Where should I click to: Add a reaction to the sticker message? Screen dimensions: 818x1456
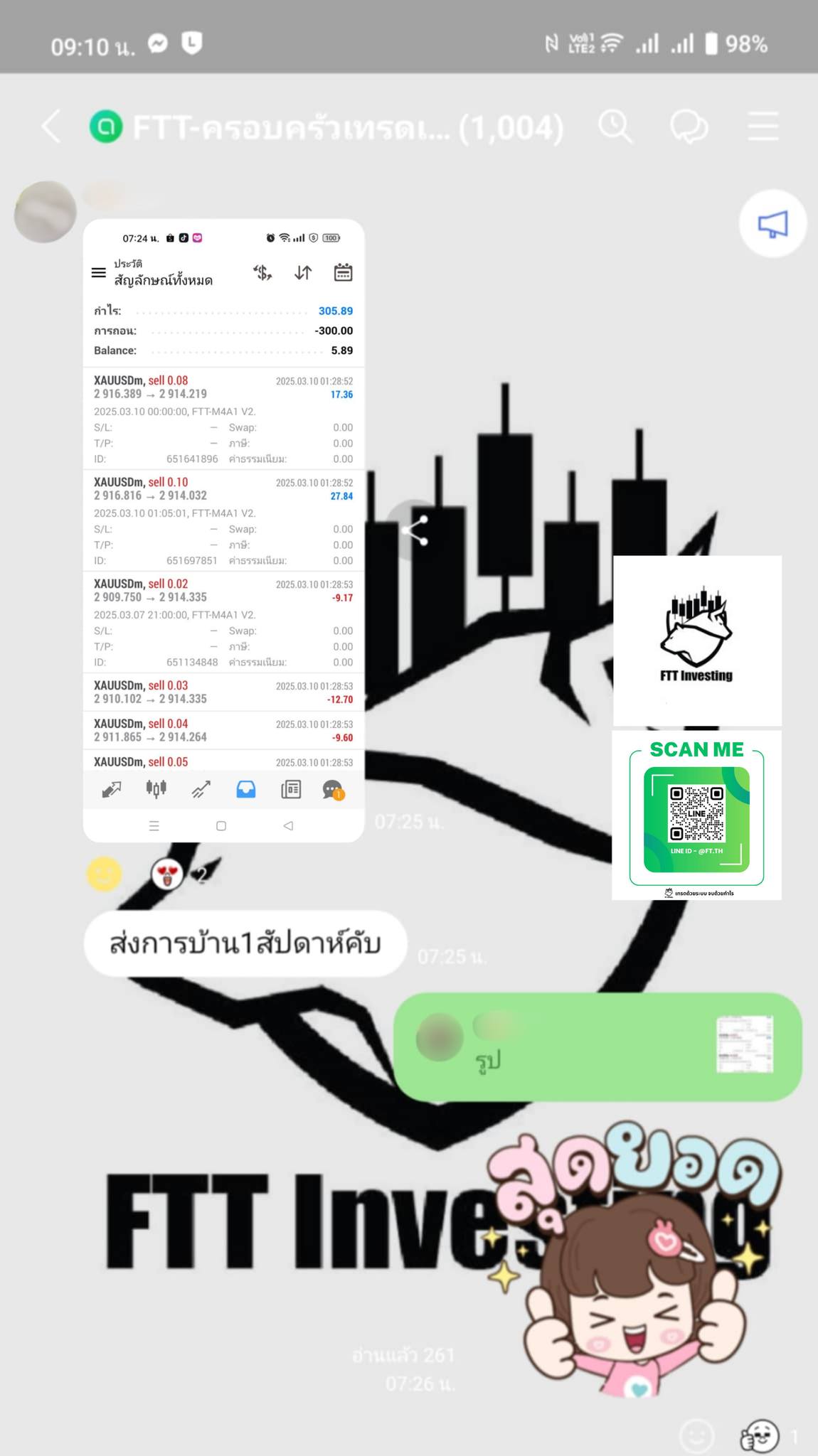click(696, 1436)
